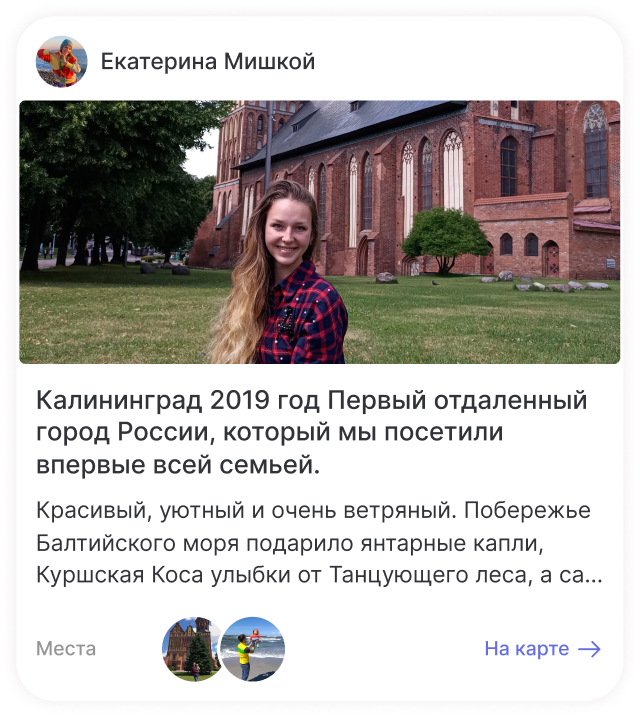The width and height of the screenshot is (640, 718).
Task: Open the Kaliningrad cathedral photo
Action: pyautogui.click(x=320, y=232)
